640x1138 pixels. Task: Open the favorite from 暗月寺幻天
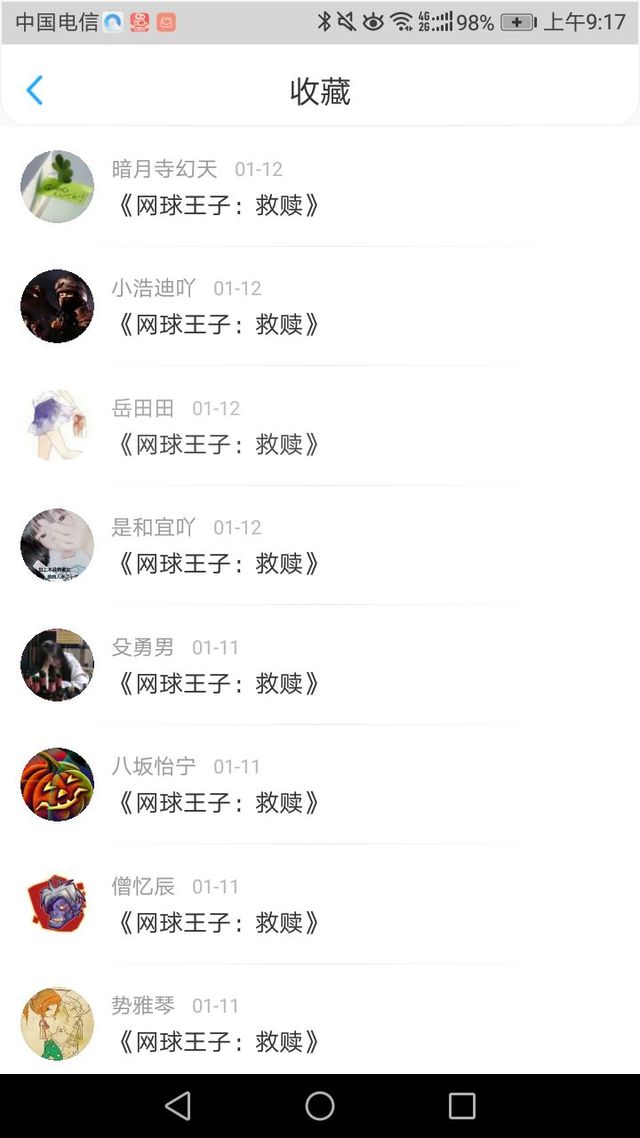(218, 205)
